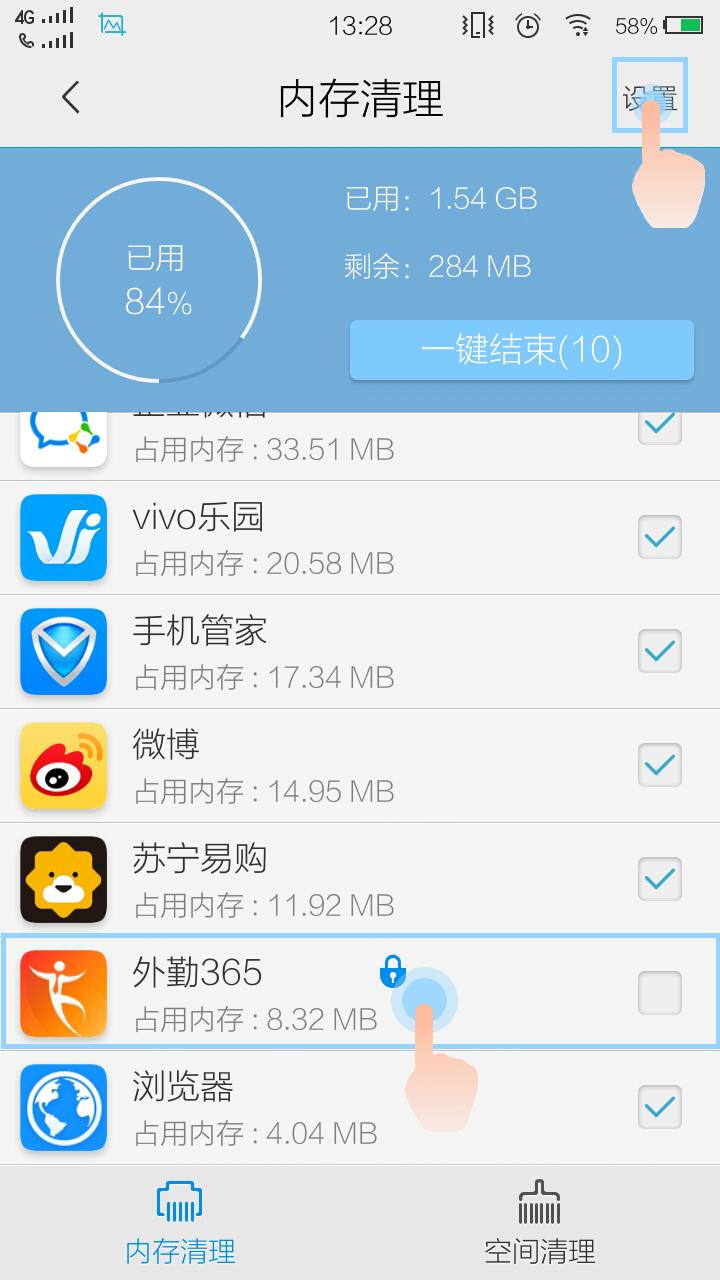Uncheck the 苏宁易购 checkbox
720x1280 pixels.
pos(659,880)
